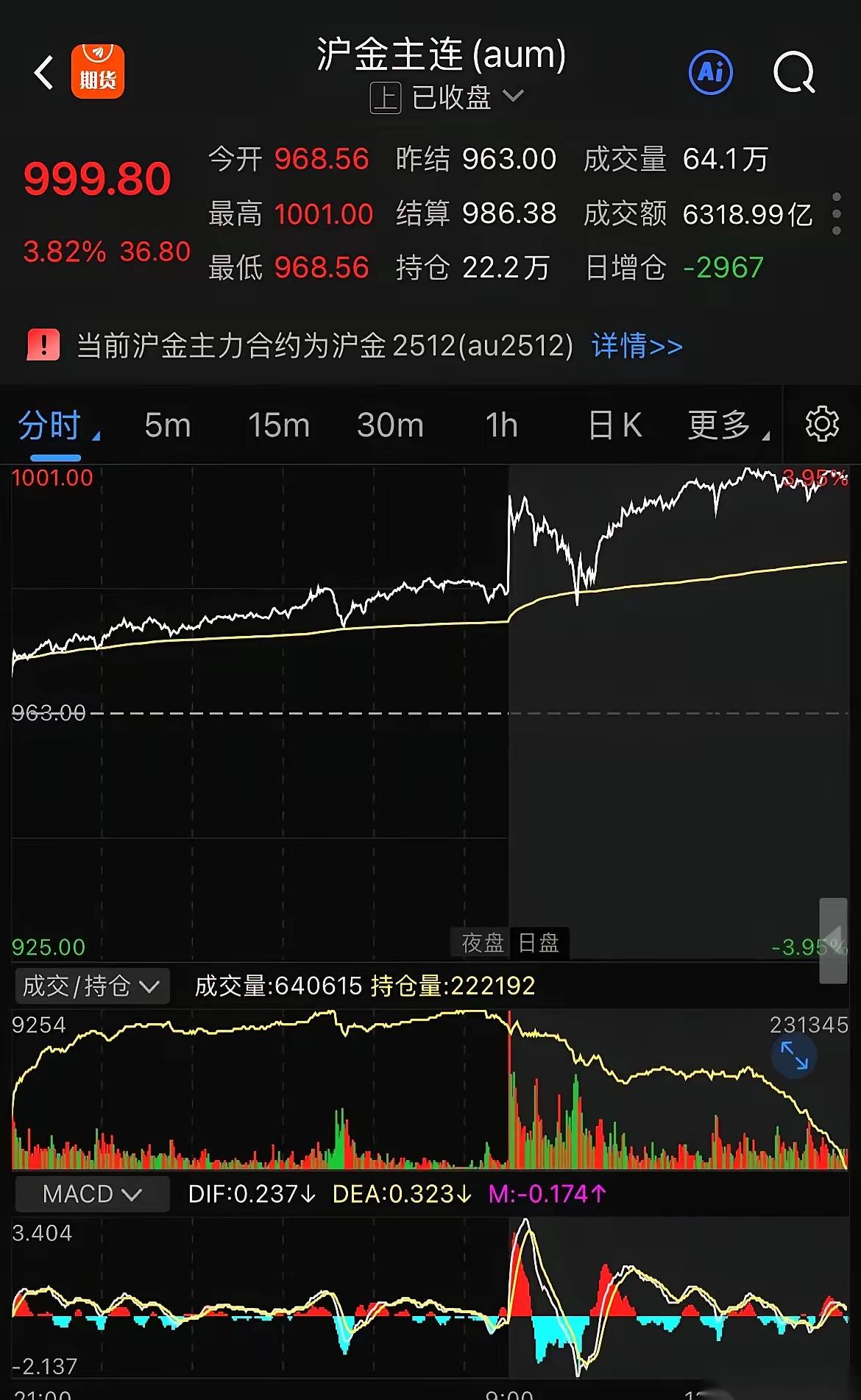861x1400 pixels.
Task: Switch to the 日K chart
Action: click(x=614, y=425)
